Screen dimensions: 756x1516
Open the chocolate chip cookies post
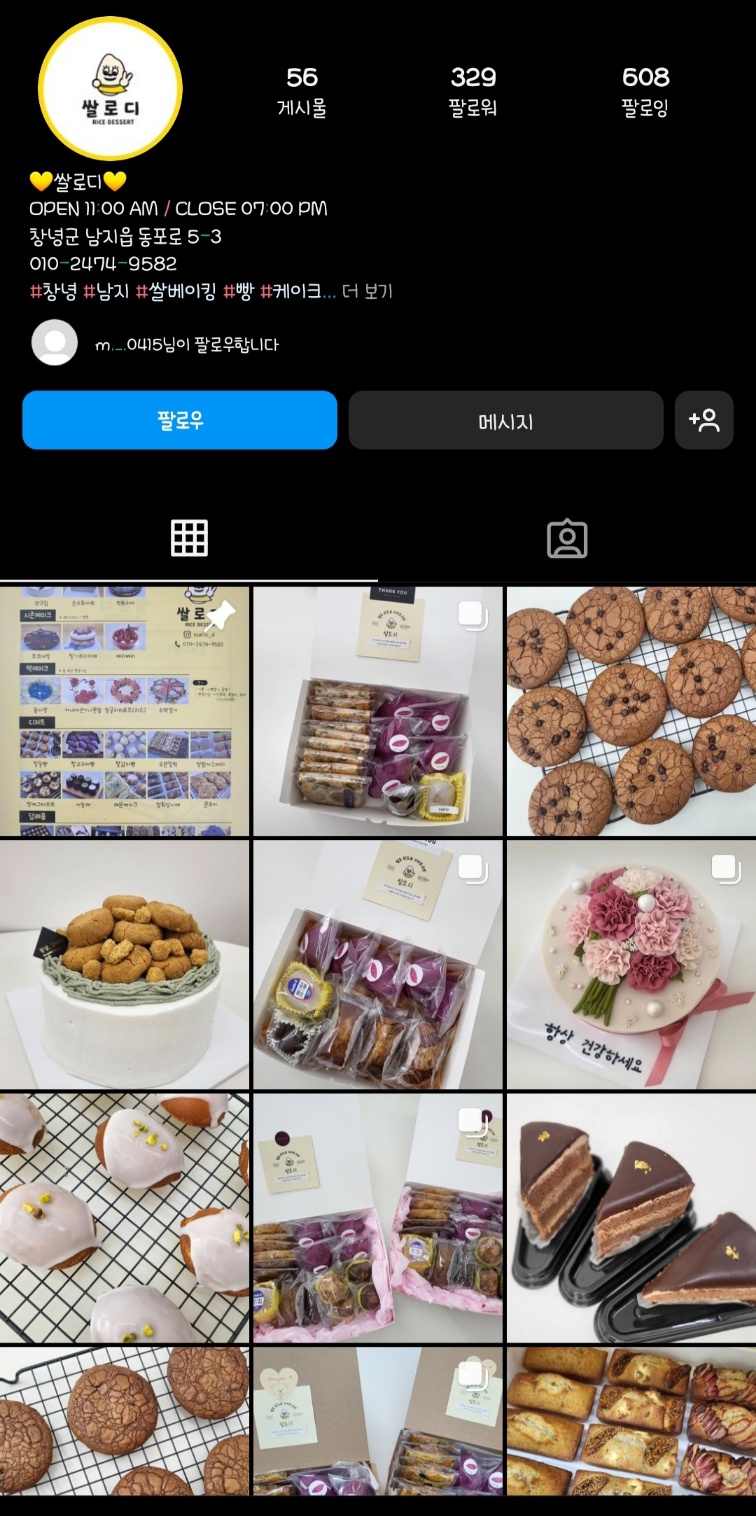[x=631, y=711]
